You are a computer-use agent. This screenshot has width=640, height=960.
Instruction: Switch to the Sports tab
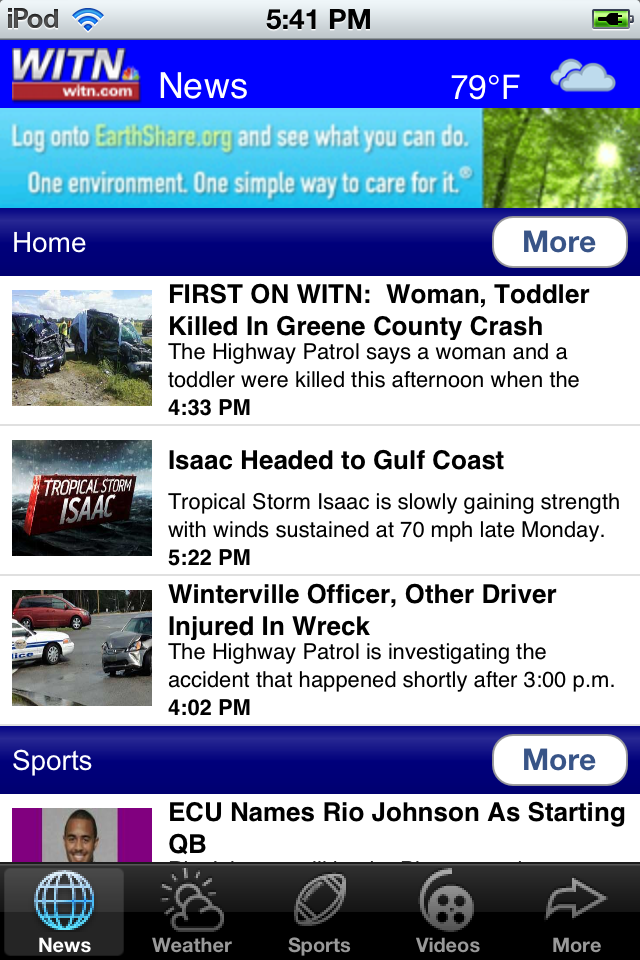click(x=319, y=912)
